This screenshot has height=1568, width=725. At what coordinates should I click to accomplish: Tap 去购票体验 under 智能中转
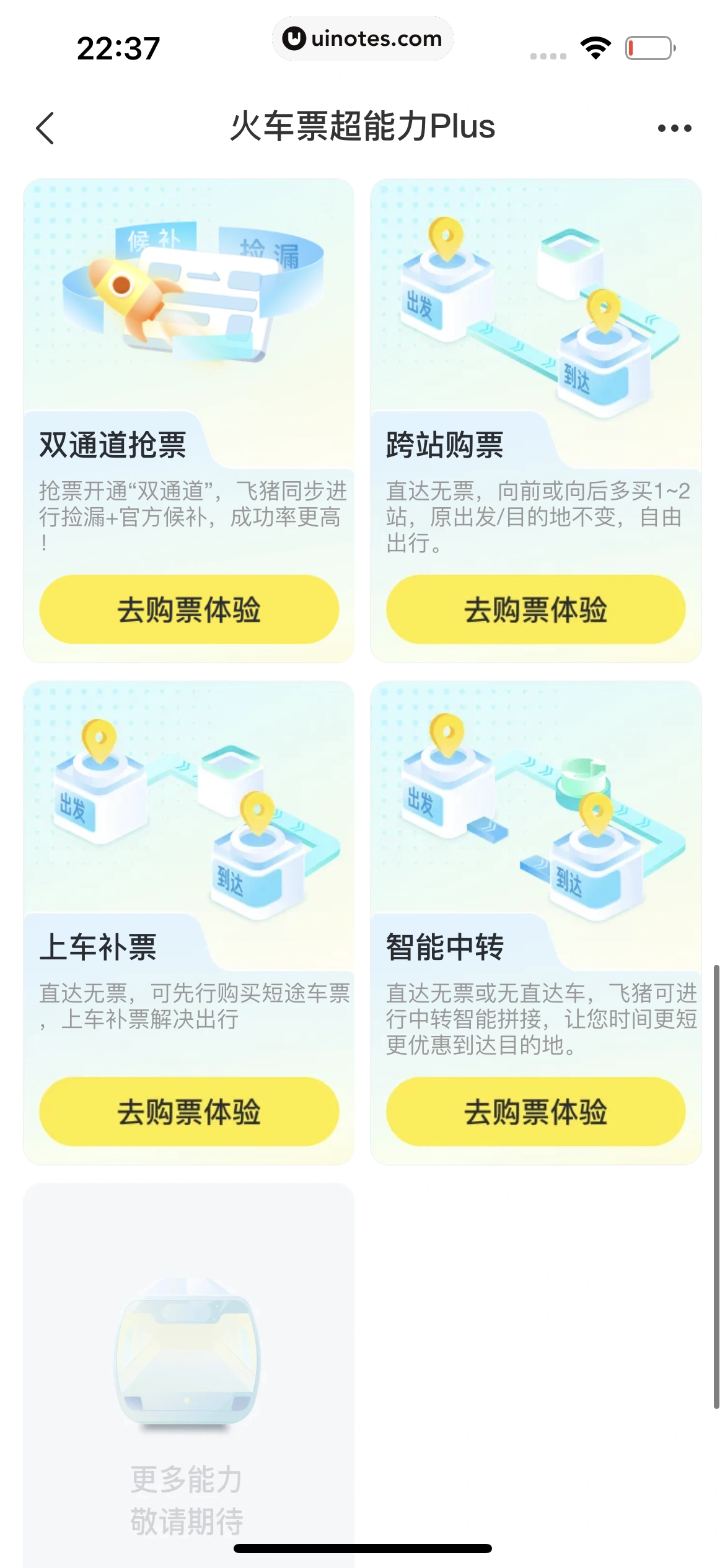pyautogui.click(x=536, y=1112)
